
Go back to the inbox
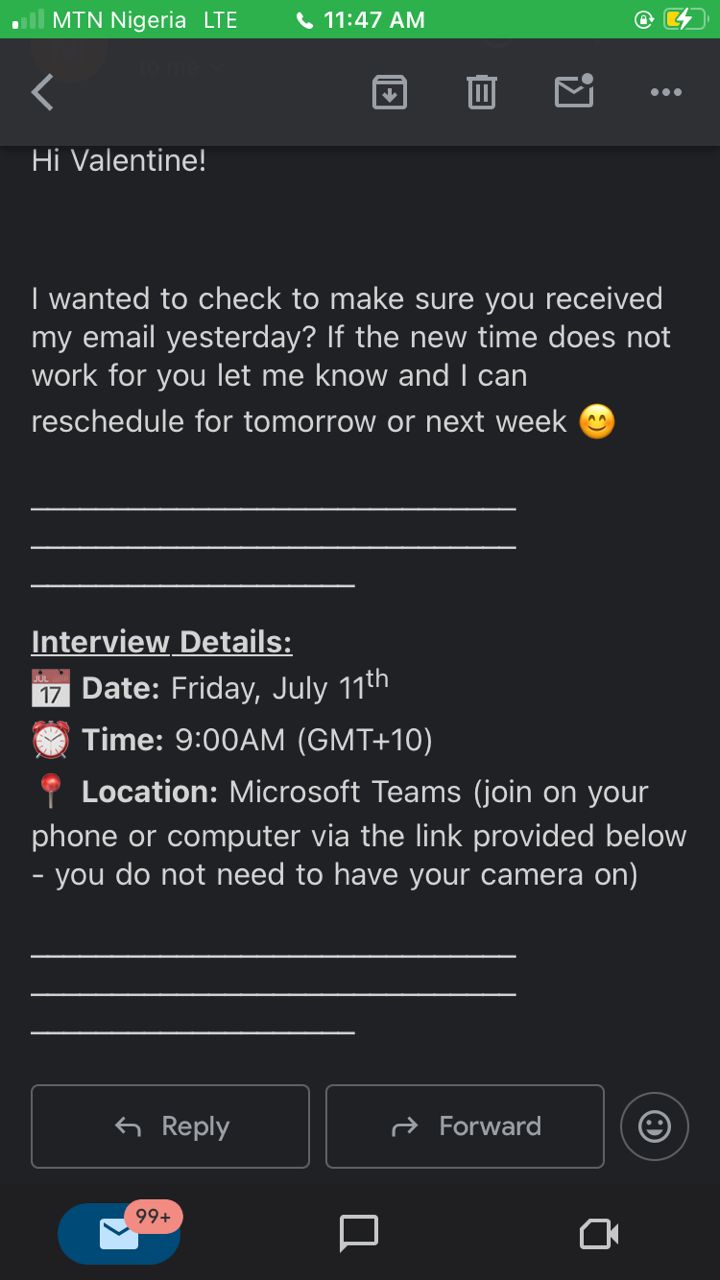pos(42,93)
